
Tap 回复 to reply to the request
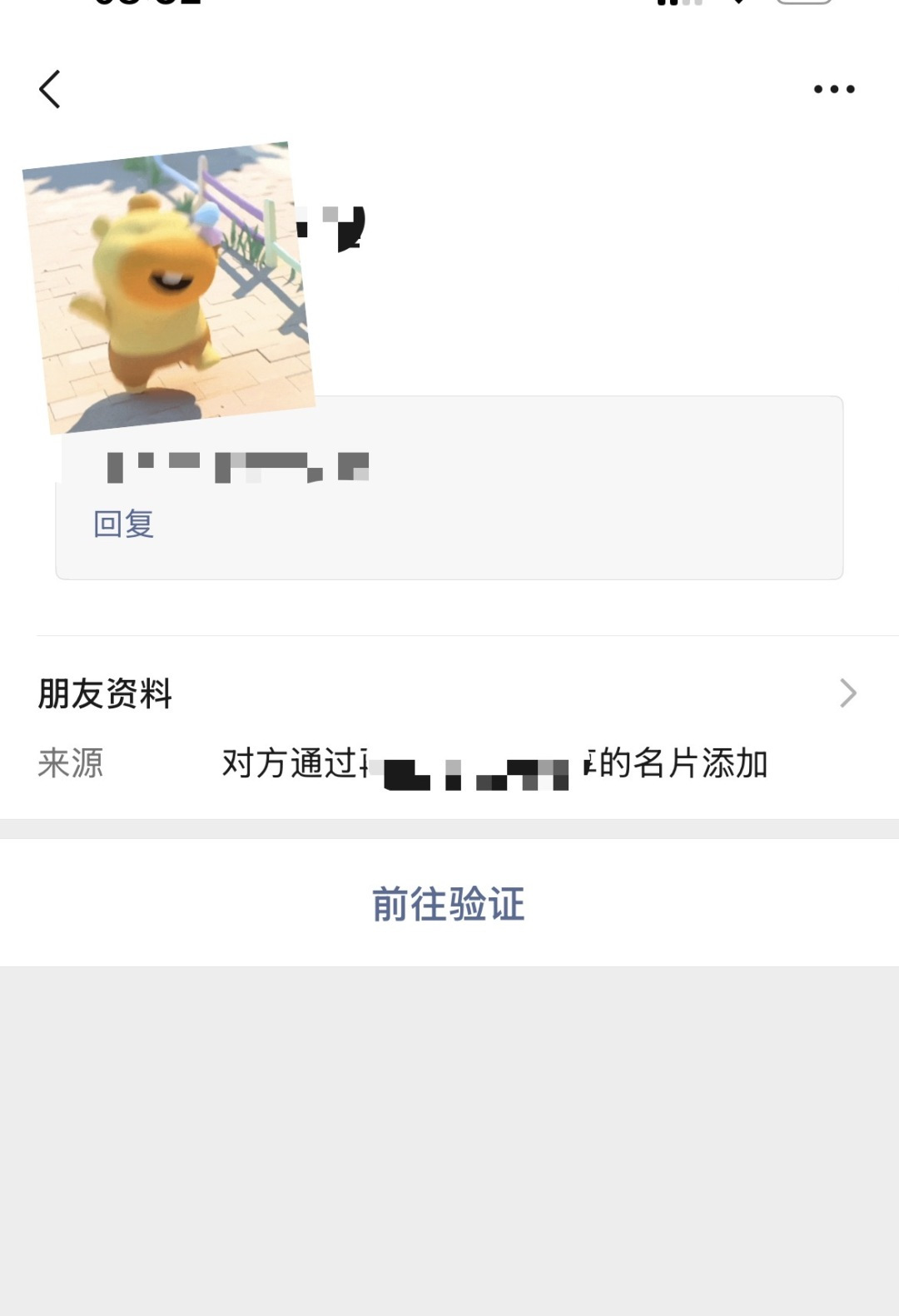coord(123,524)
